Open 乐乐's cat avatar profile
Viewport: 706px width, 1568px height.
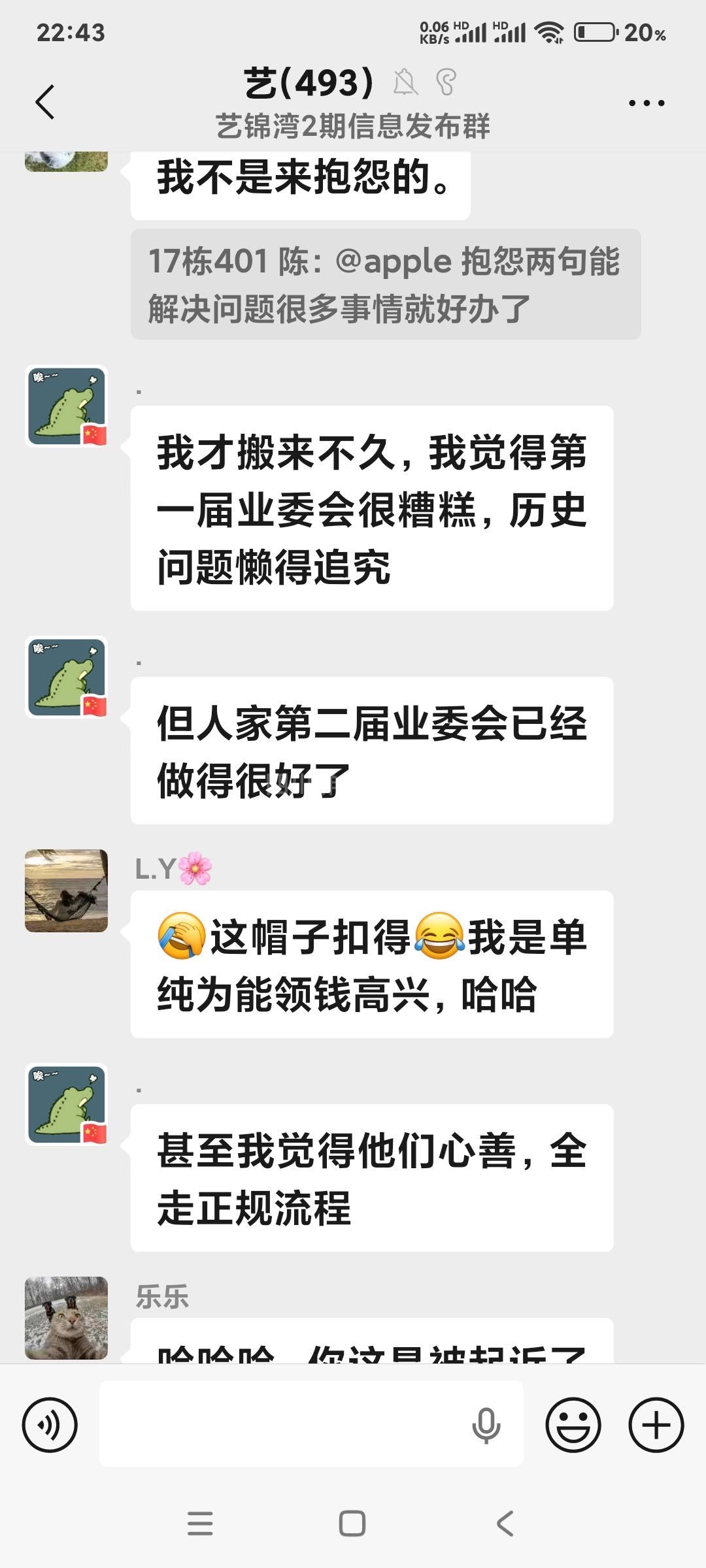[x=66, y=1318]
